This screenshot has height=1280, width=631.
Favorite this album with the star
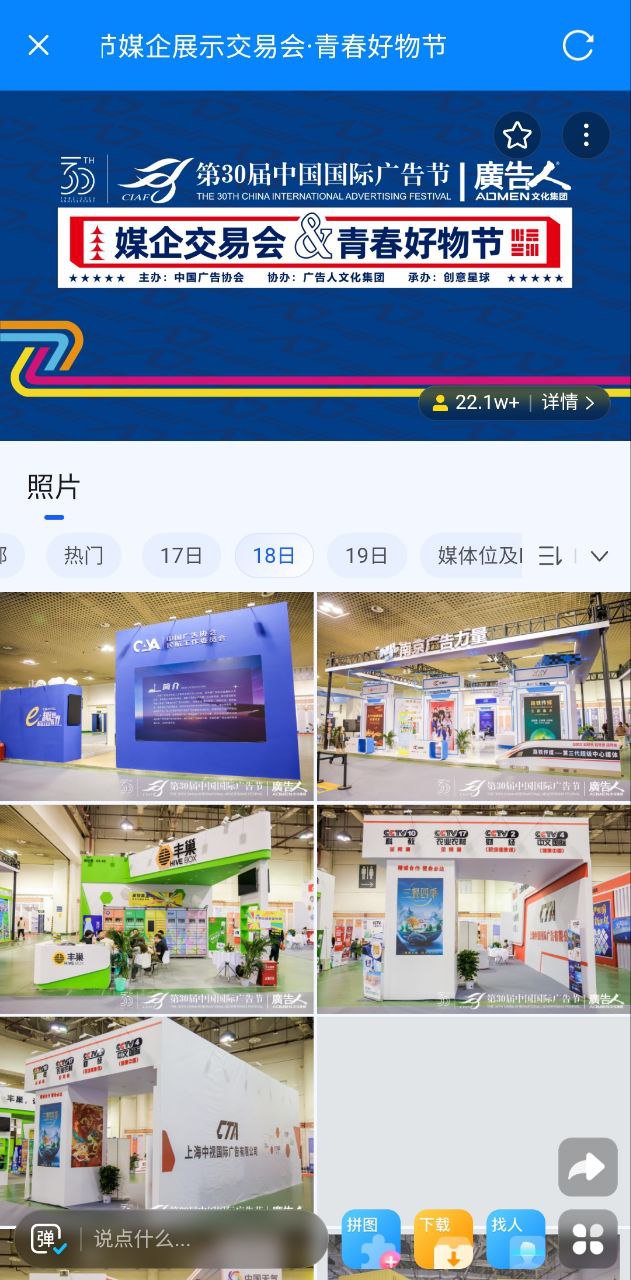pos(517,135)
